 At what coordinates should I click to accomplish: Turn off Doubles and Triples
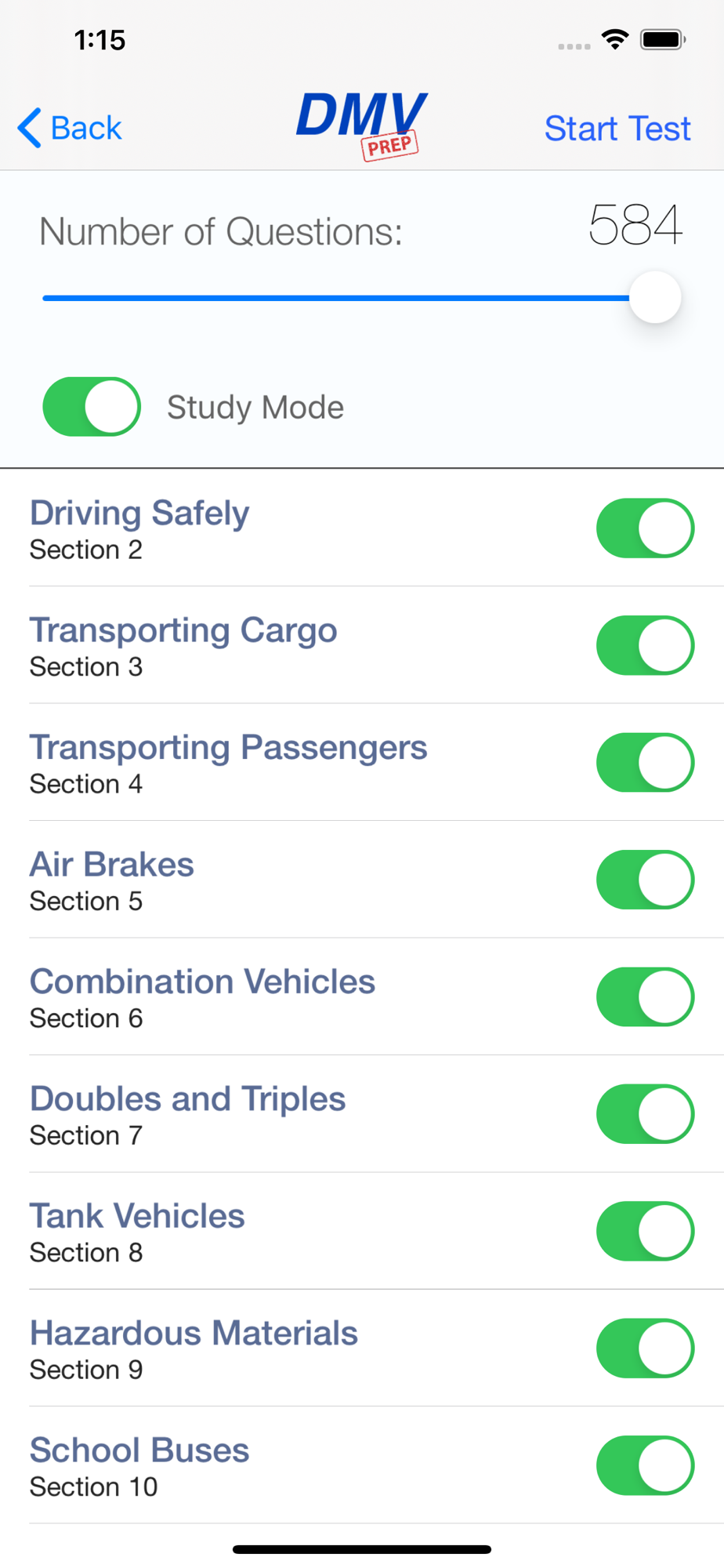point(645,1114)
